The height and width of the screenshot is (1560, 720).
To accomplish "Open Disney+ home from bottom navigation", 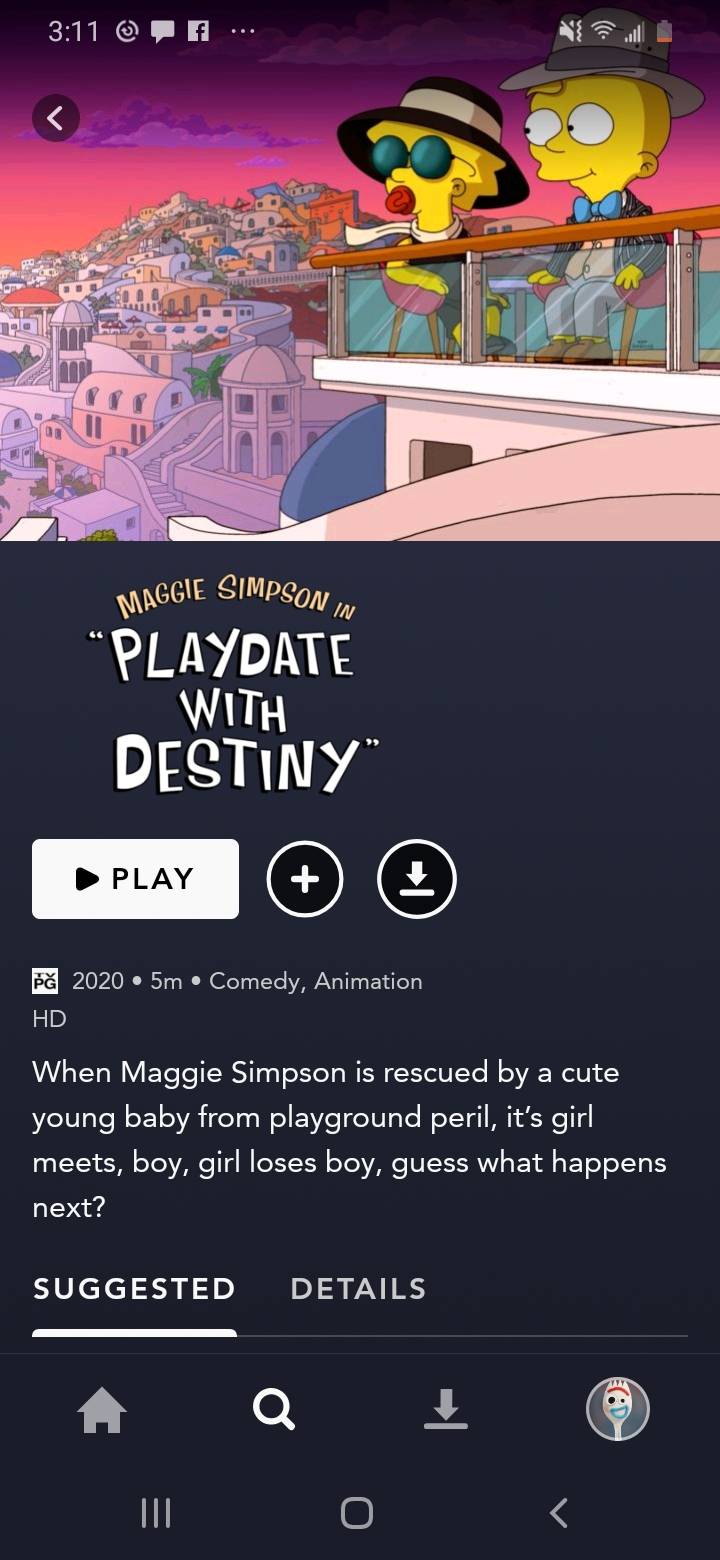I will [103, 1410].
